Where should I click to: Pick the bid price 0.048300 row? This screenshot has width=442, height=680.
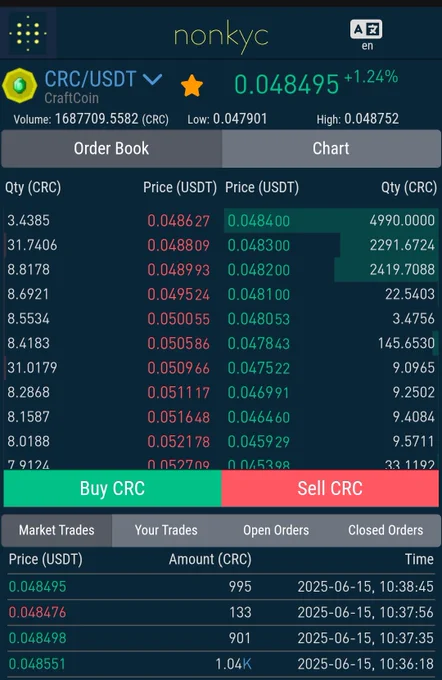331,245
